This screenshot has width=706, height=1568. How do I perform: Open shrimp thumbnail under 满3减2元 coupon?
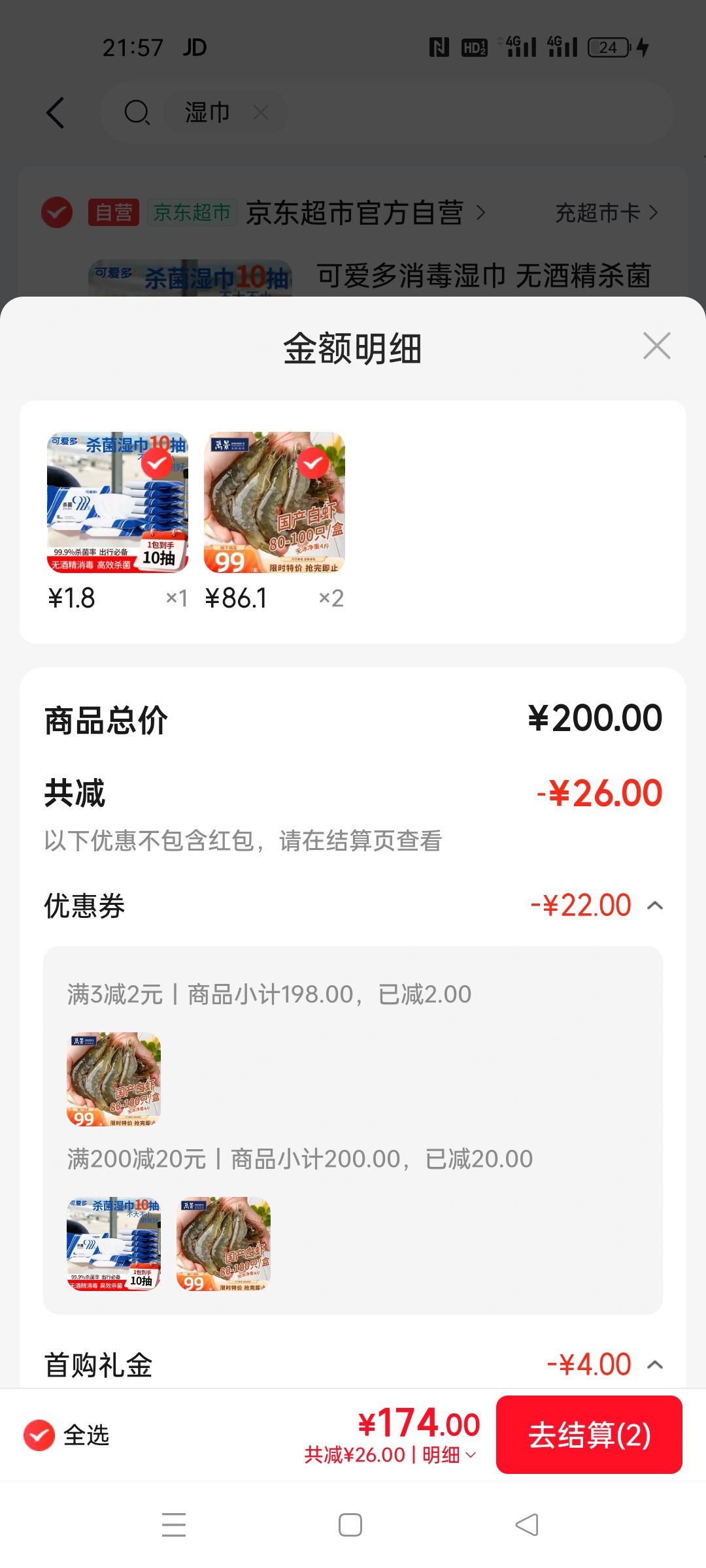click(114, 1079)
